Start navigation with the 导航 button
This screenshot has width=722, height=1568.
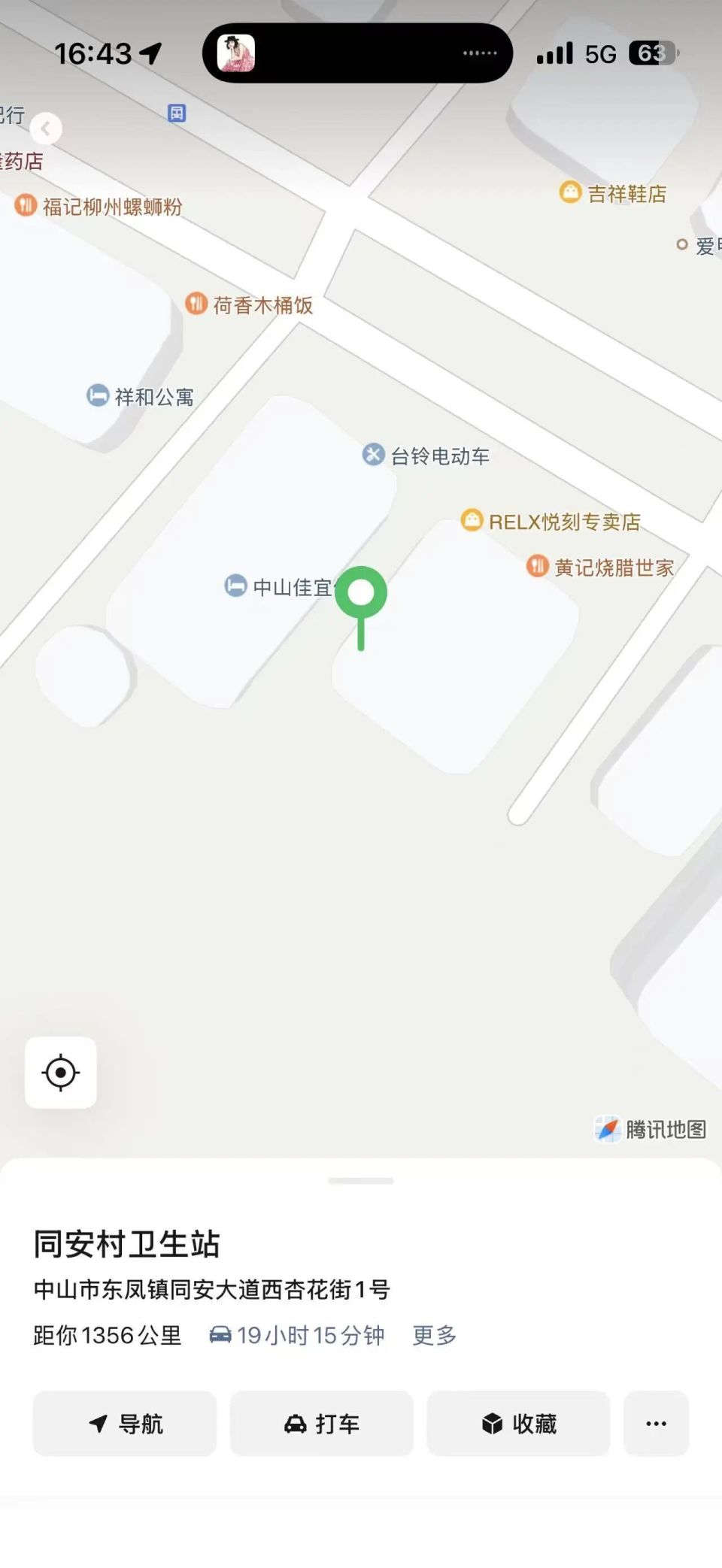click(x=124, y=1423)
